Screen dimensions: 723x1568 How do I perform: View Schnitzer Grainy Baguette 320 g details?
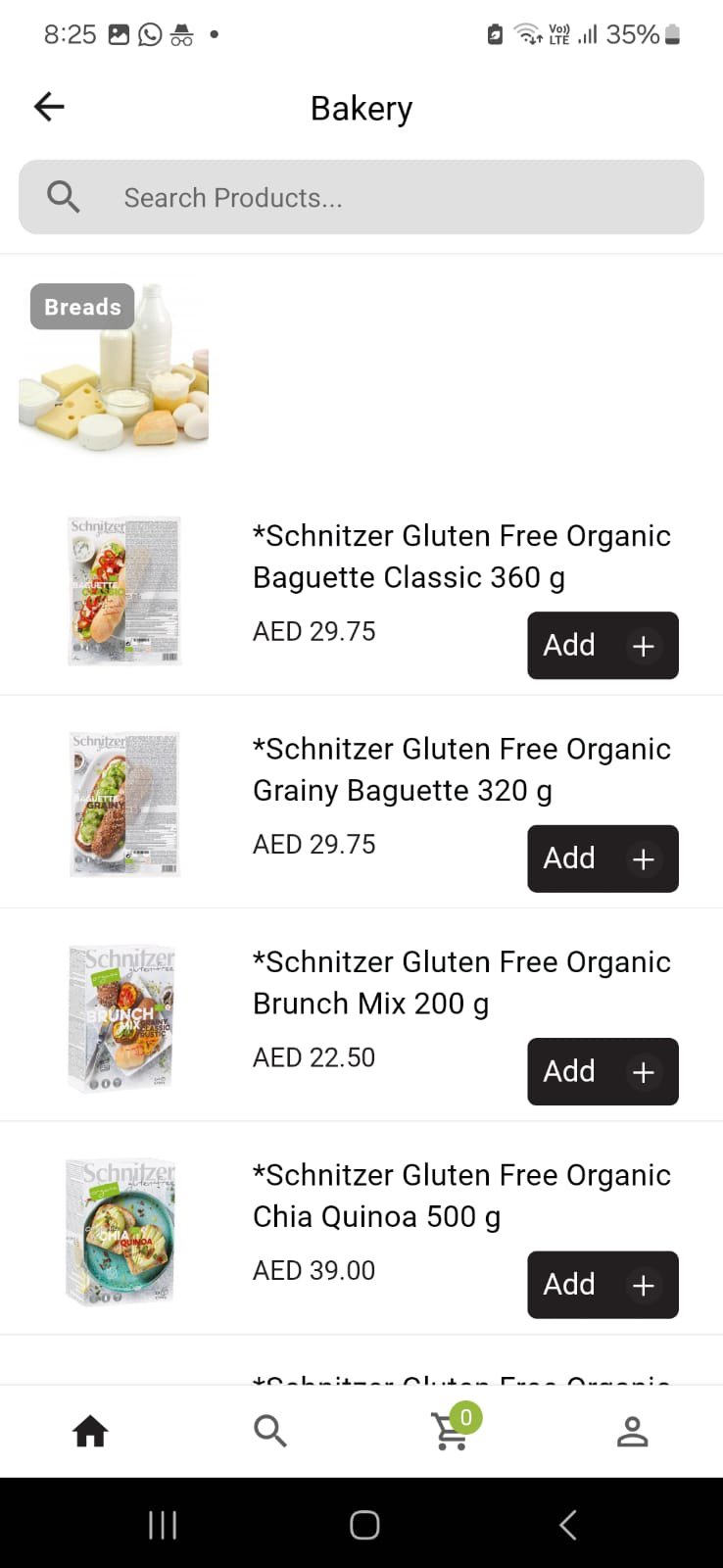pyautogui.click(x=460, y=769)
